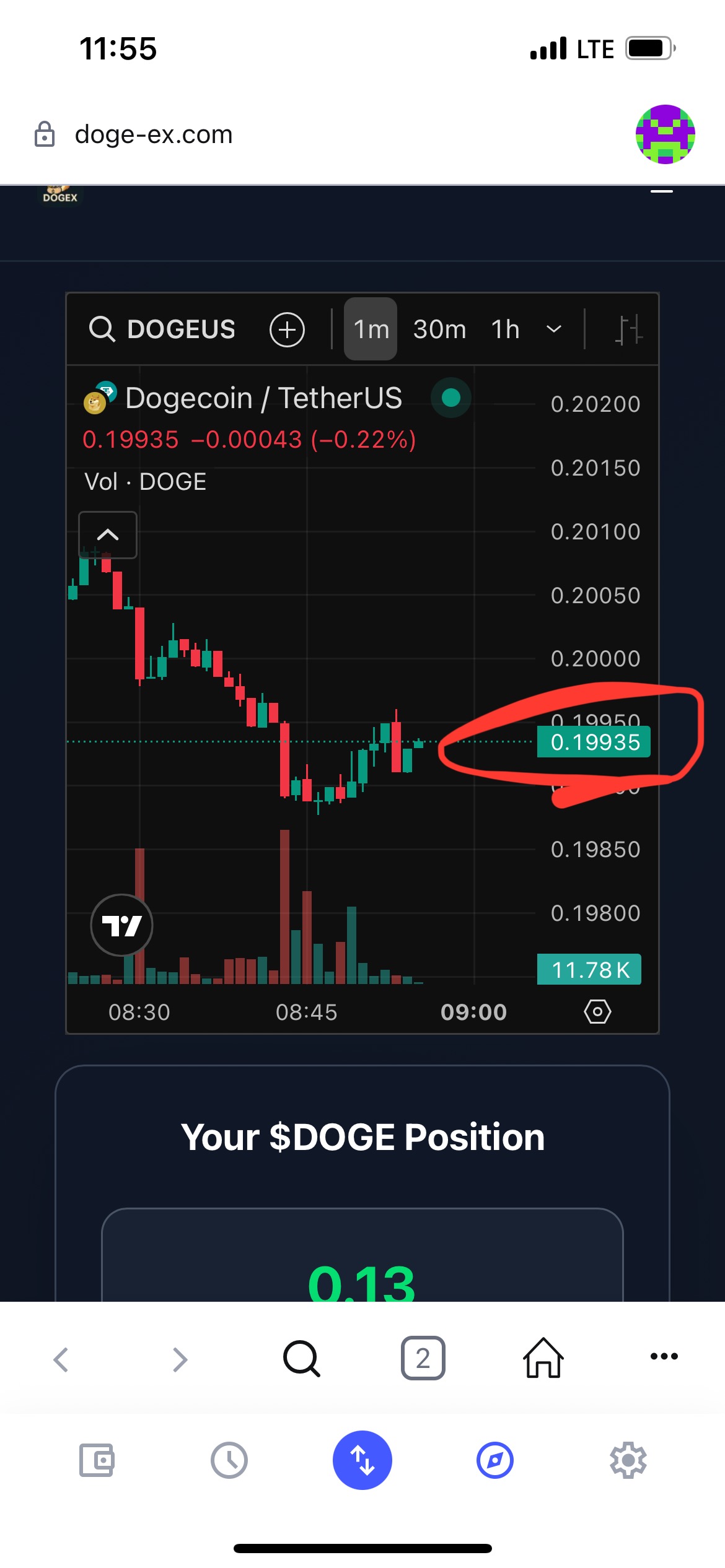Open the browser search

click(x=301, y=1358)
